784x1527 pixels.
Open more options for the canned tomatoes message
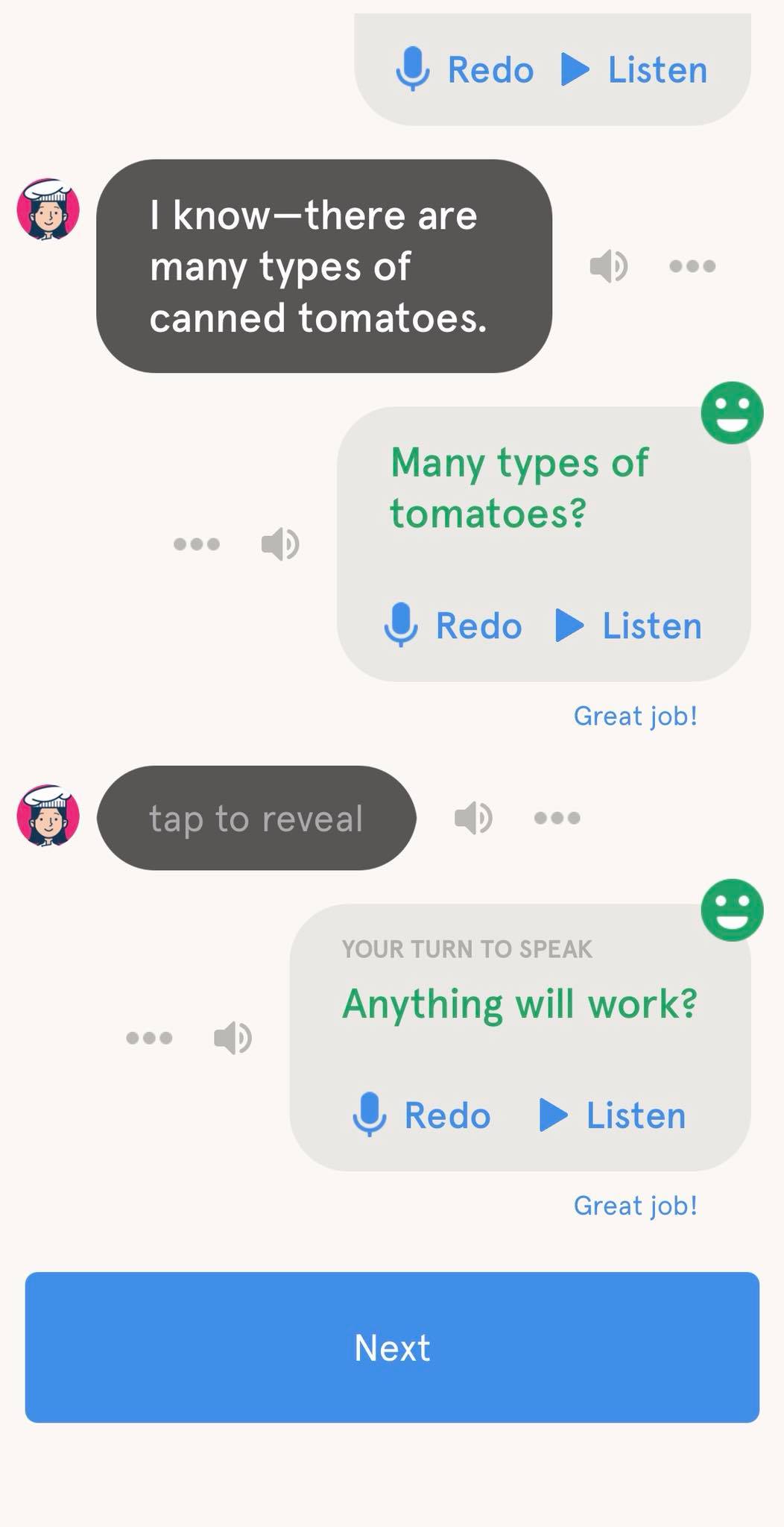[x=692, y=266]
